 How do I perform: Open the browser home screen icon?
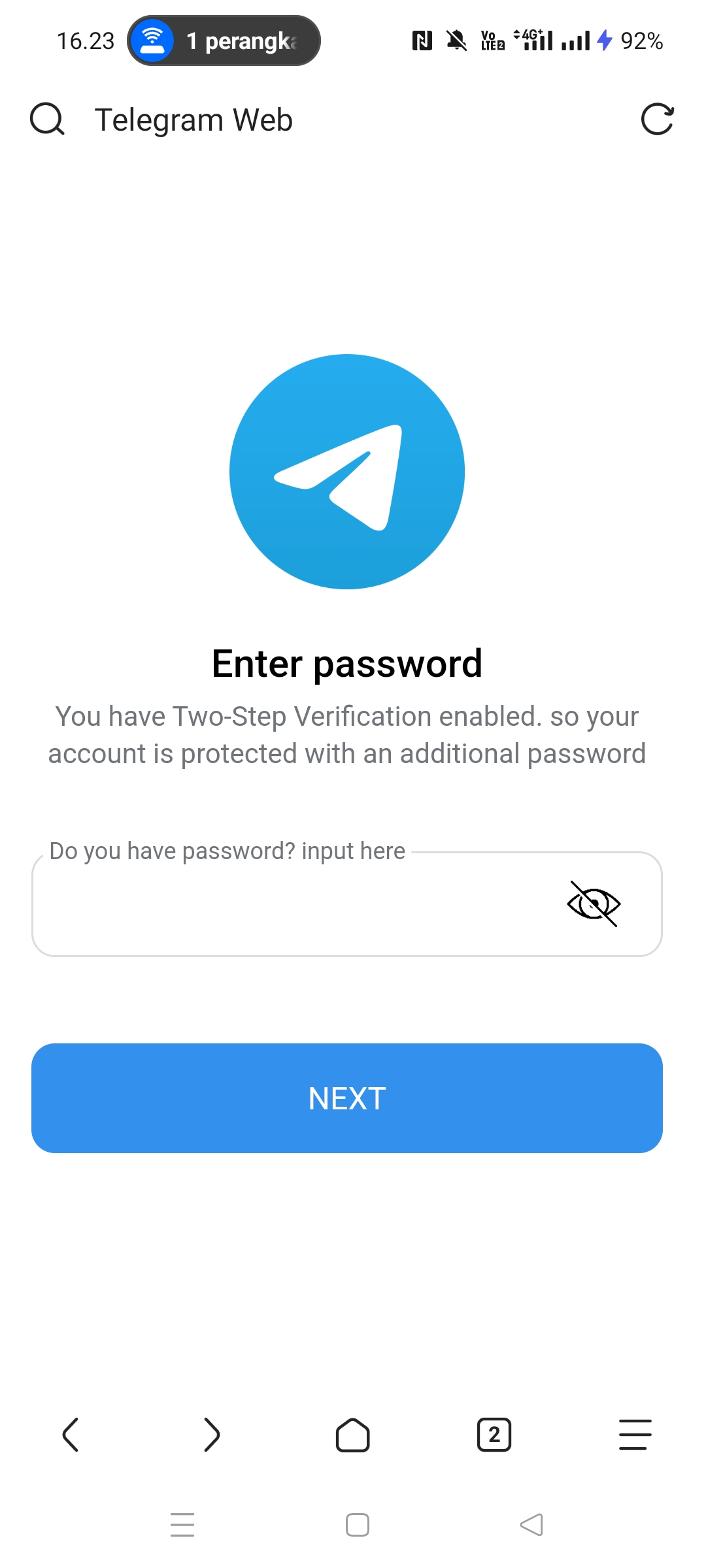tap(353, 1435)
